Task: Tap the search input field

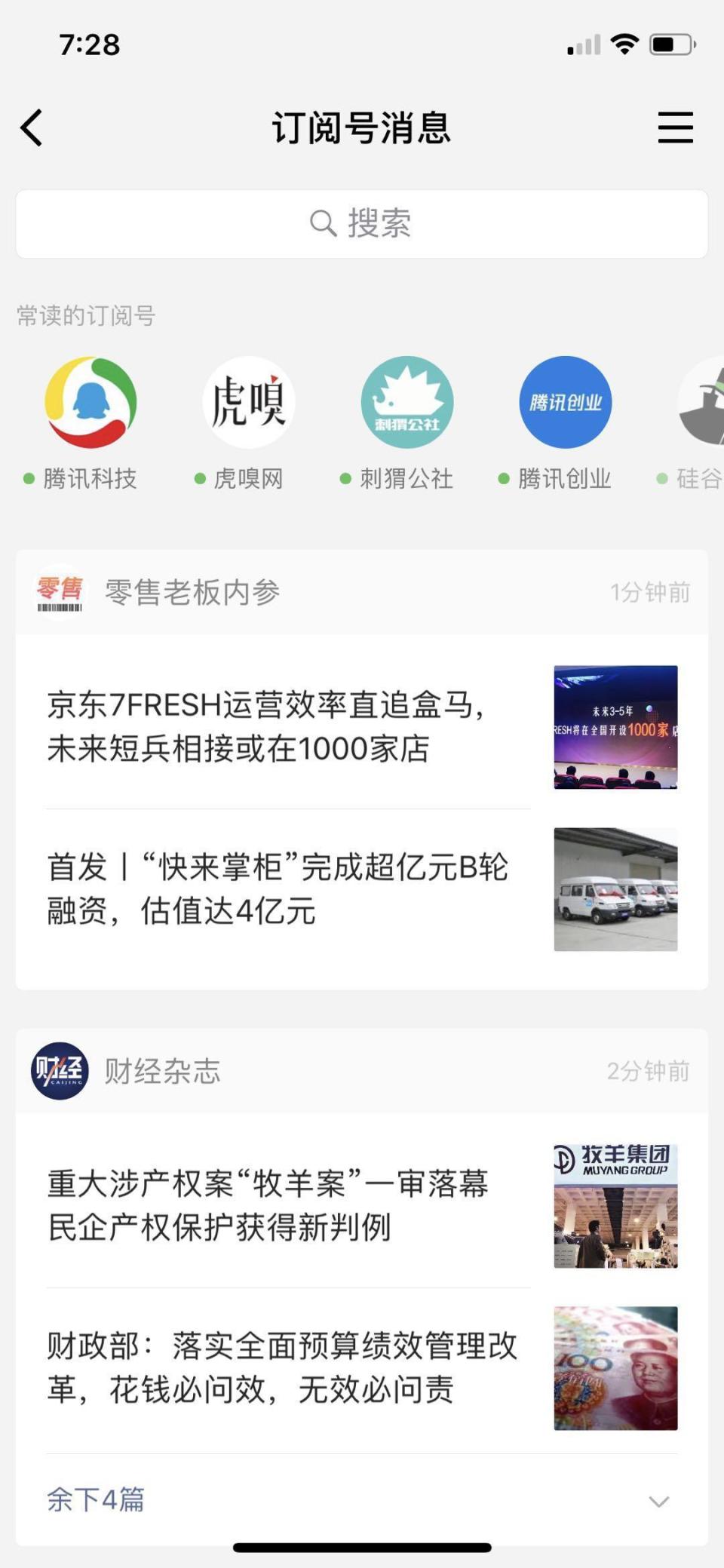Action: [x=362, y=222]
